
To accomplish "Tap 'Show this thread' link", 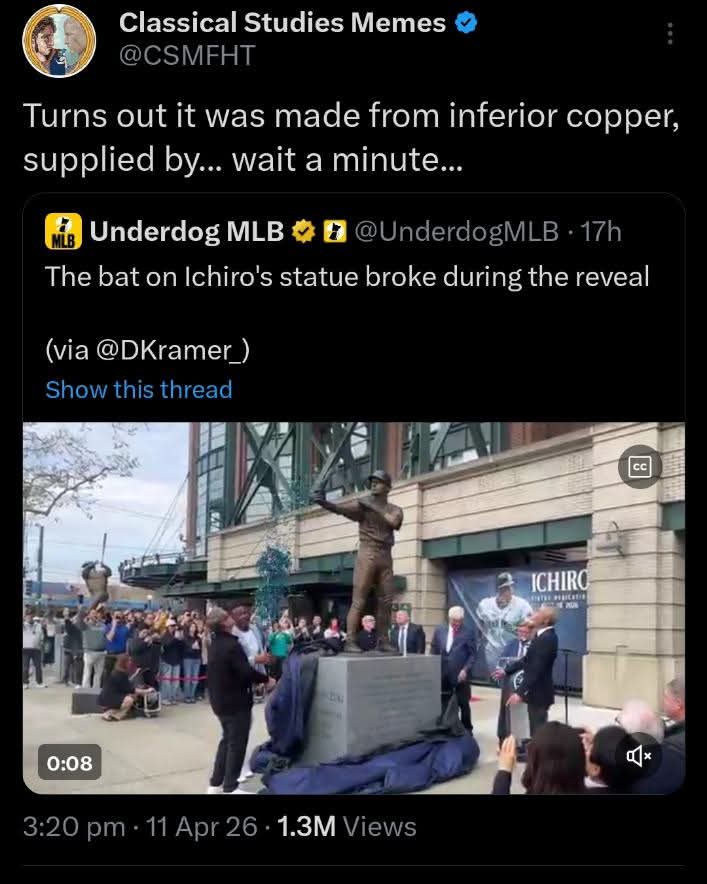I will pyautogui.click(x=138, y=390).
